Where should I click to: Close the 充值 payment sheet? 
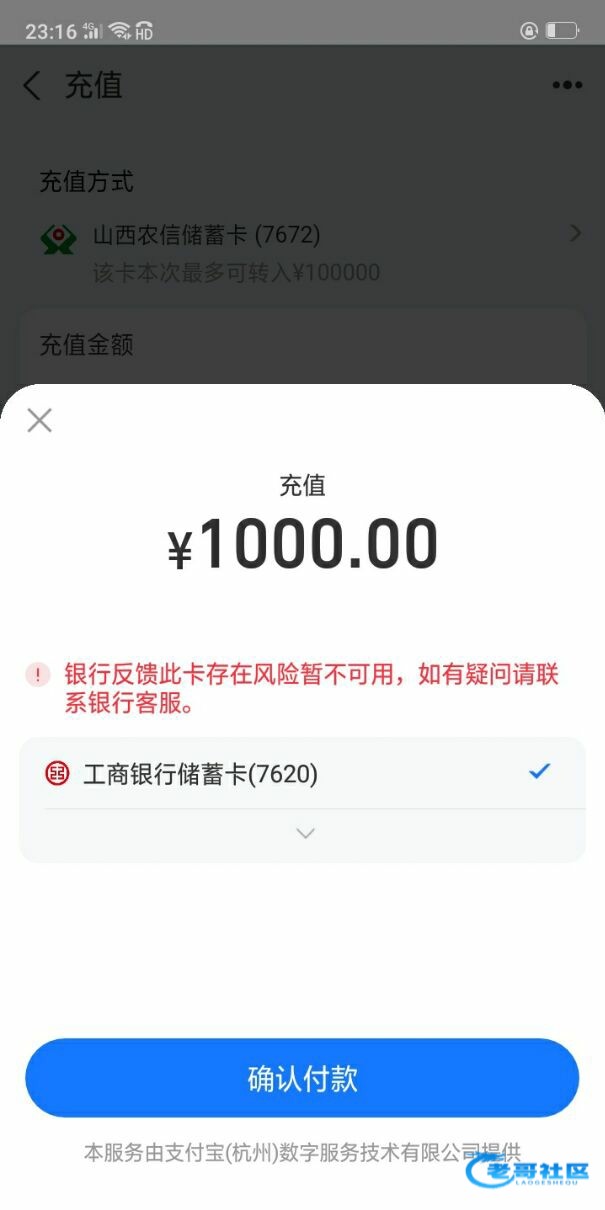click(x=39, y=420)
